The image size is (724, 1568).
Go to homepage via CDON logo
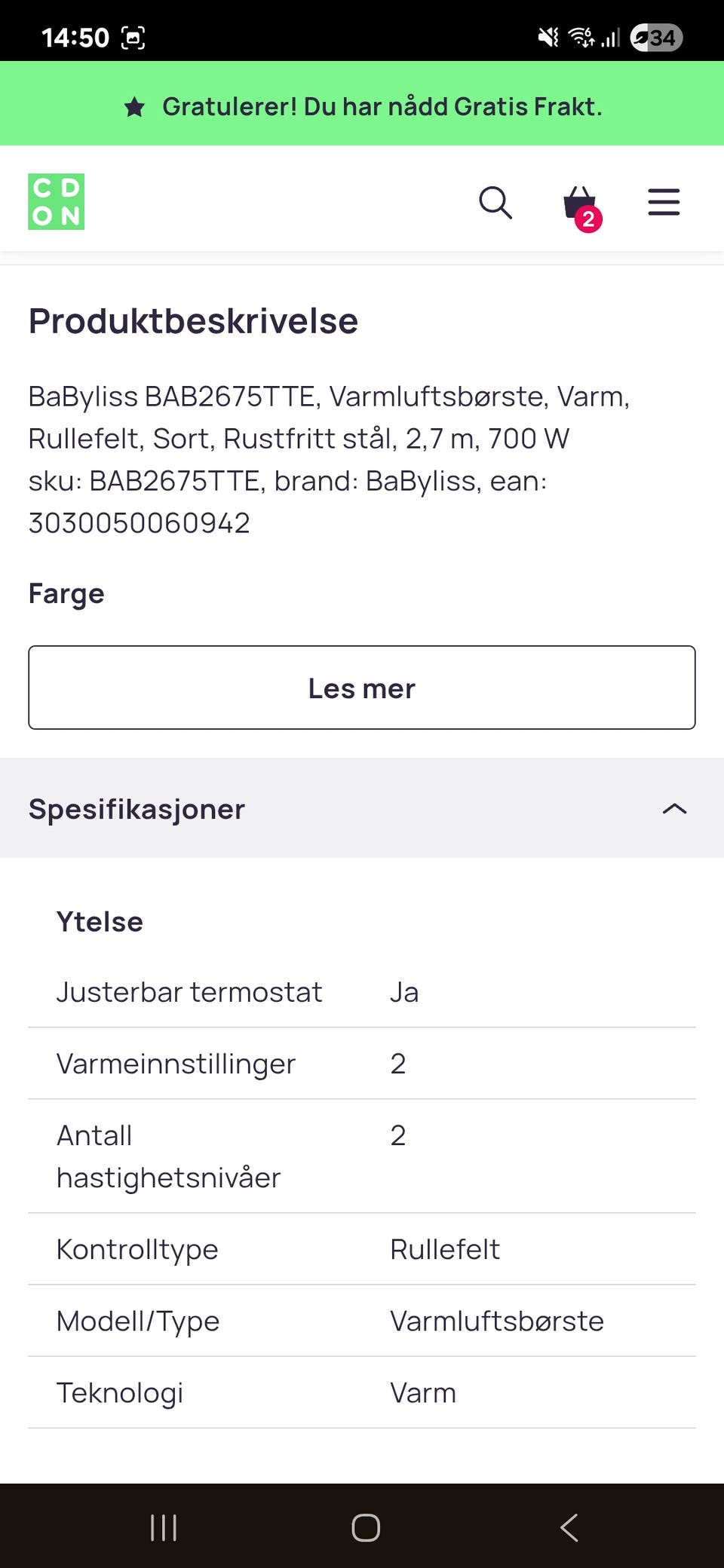tap(56, 201)
